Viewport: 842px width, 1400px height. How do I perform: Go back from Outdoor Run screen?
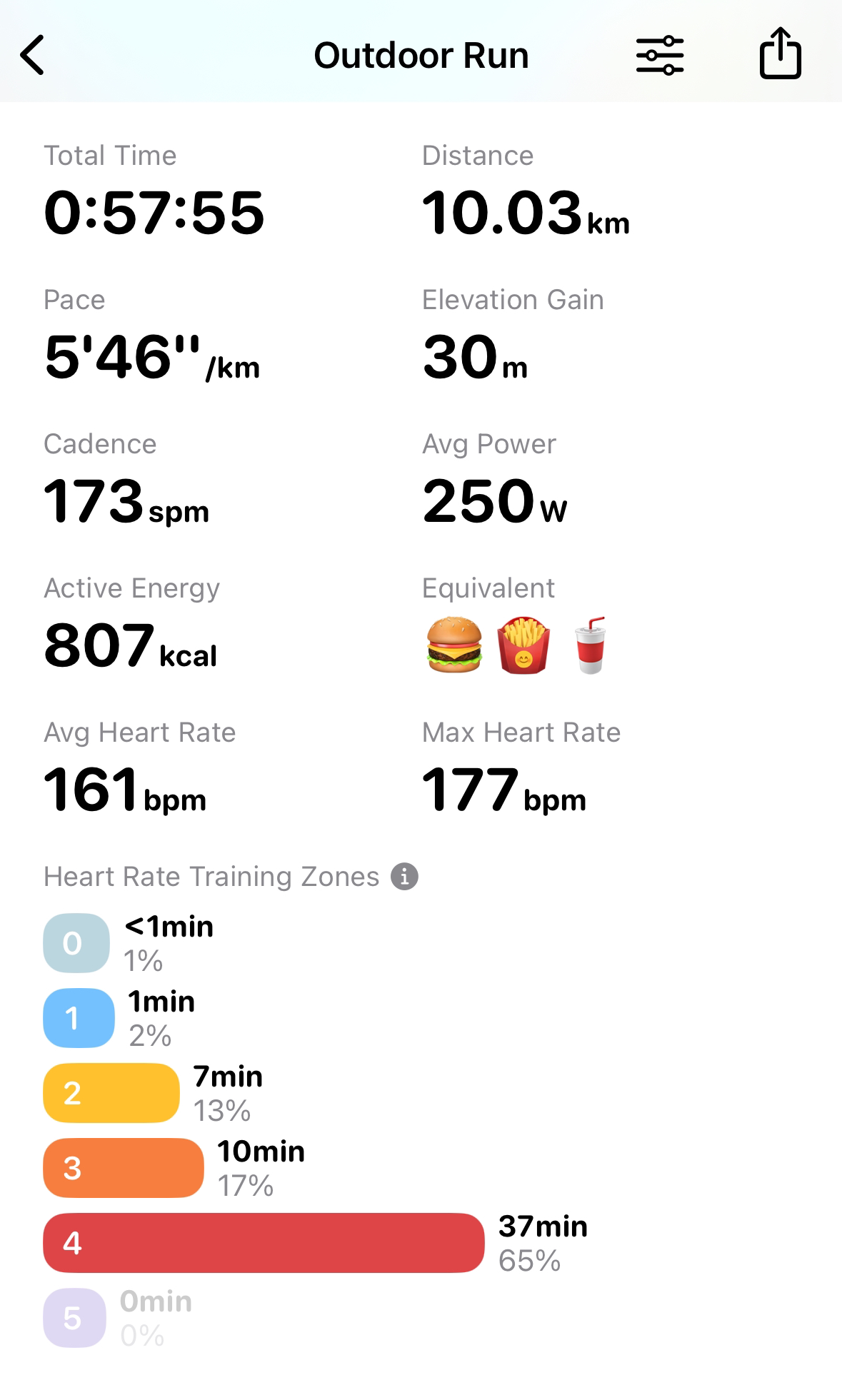[33, 55]
